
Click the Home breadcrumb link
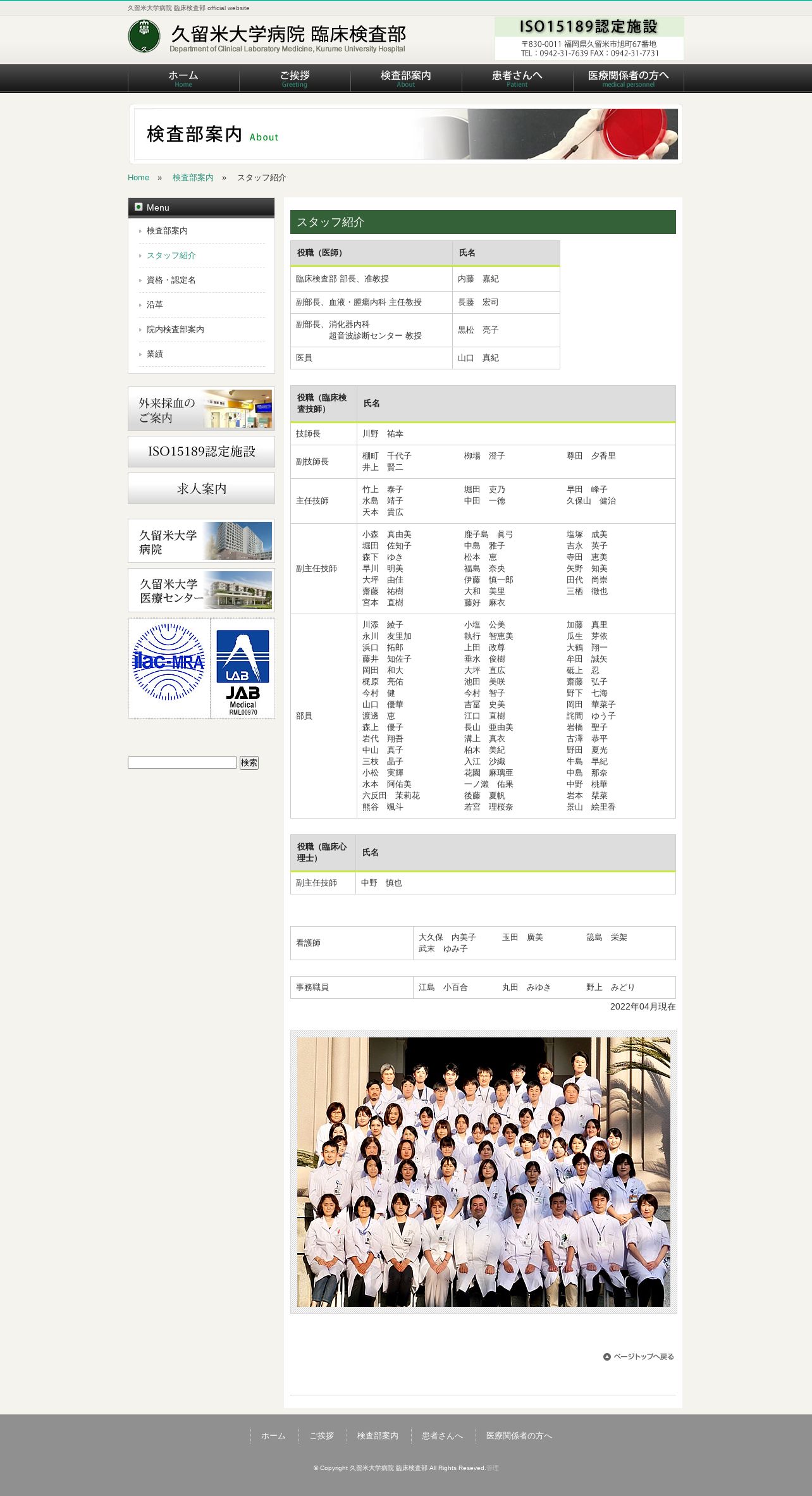[138, 178]
